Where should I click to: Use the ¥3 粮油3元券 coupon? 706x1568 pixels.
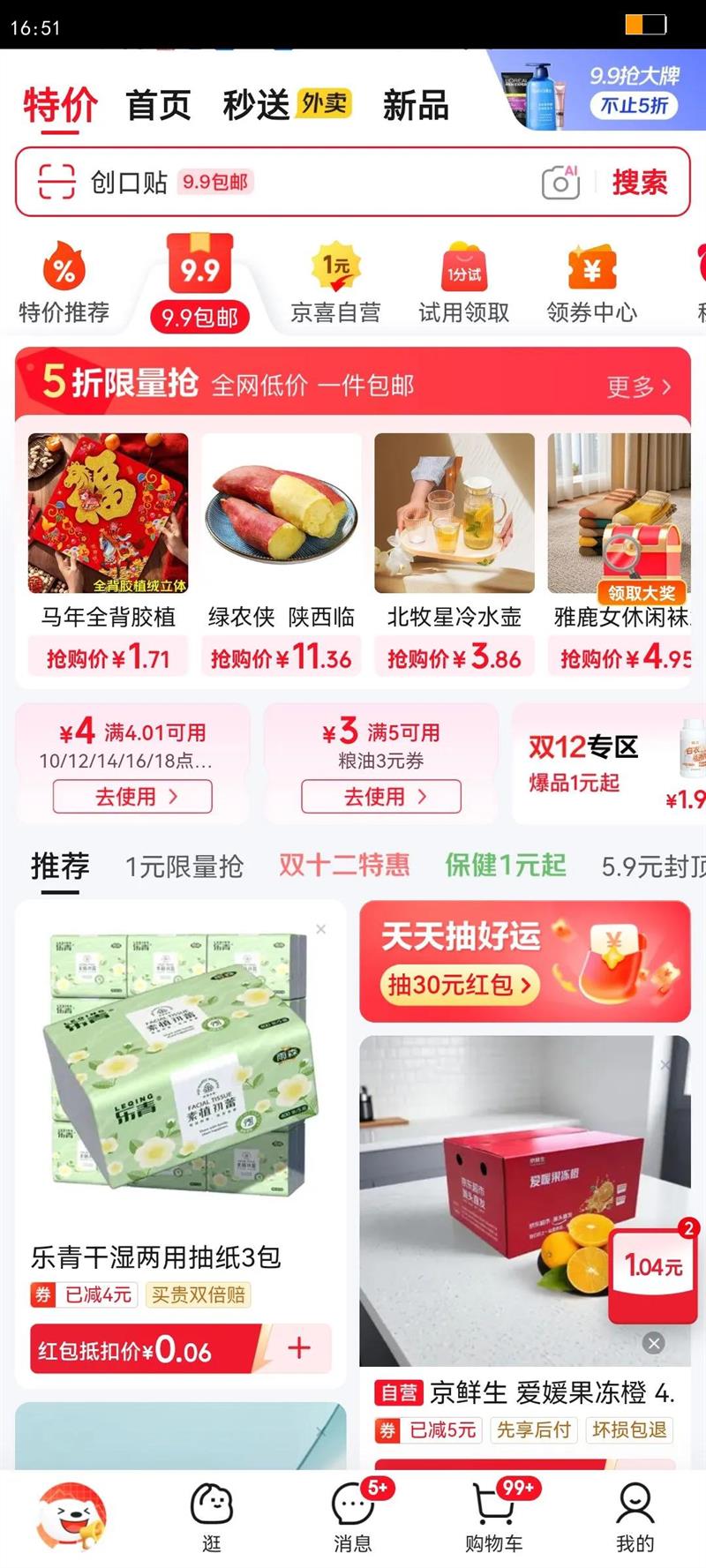pyautogui.click(x=381, y=797)
